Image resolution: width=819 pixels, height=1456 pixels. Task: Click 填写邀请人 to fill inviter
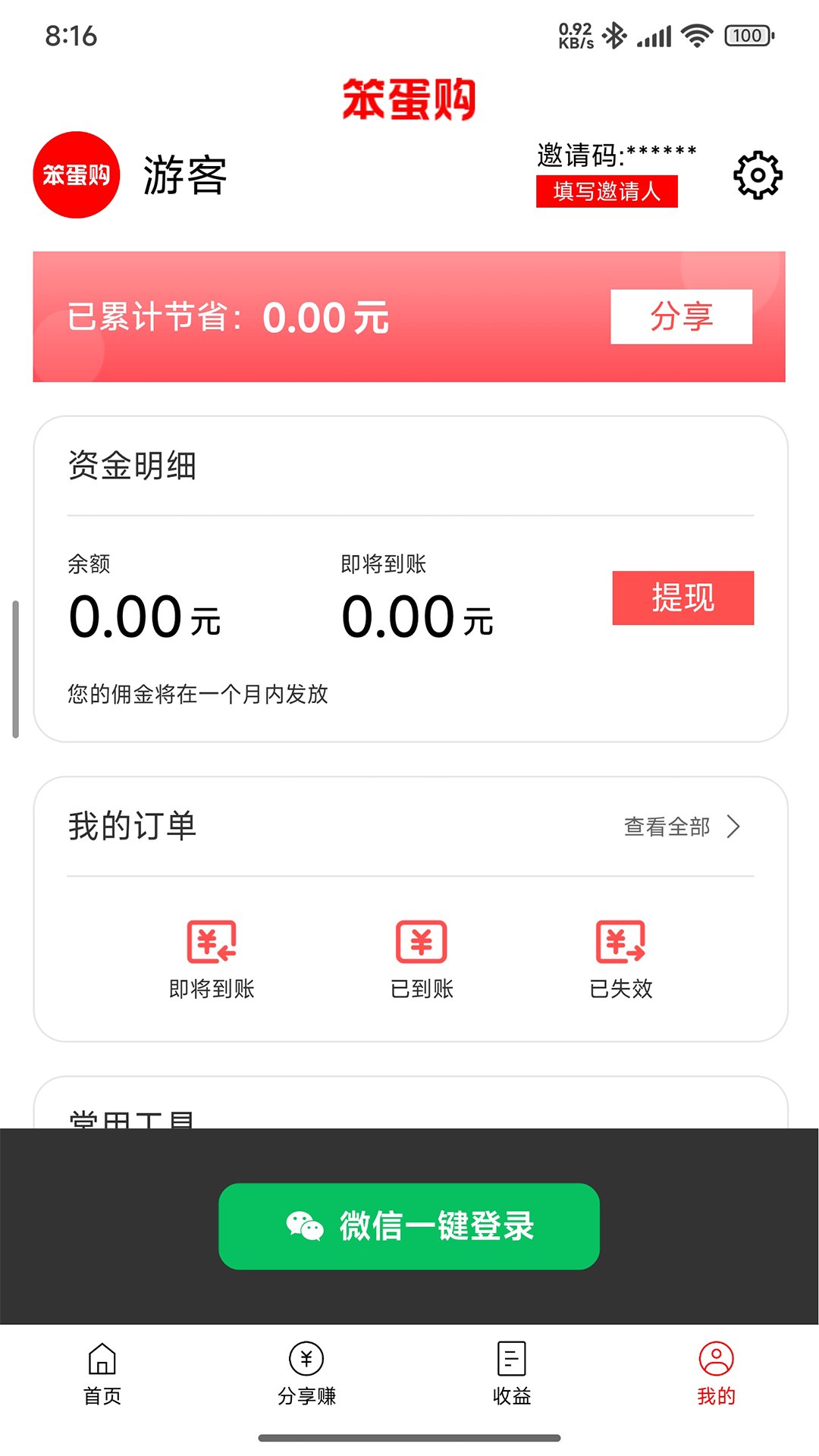[607, 193]
